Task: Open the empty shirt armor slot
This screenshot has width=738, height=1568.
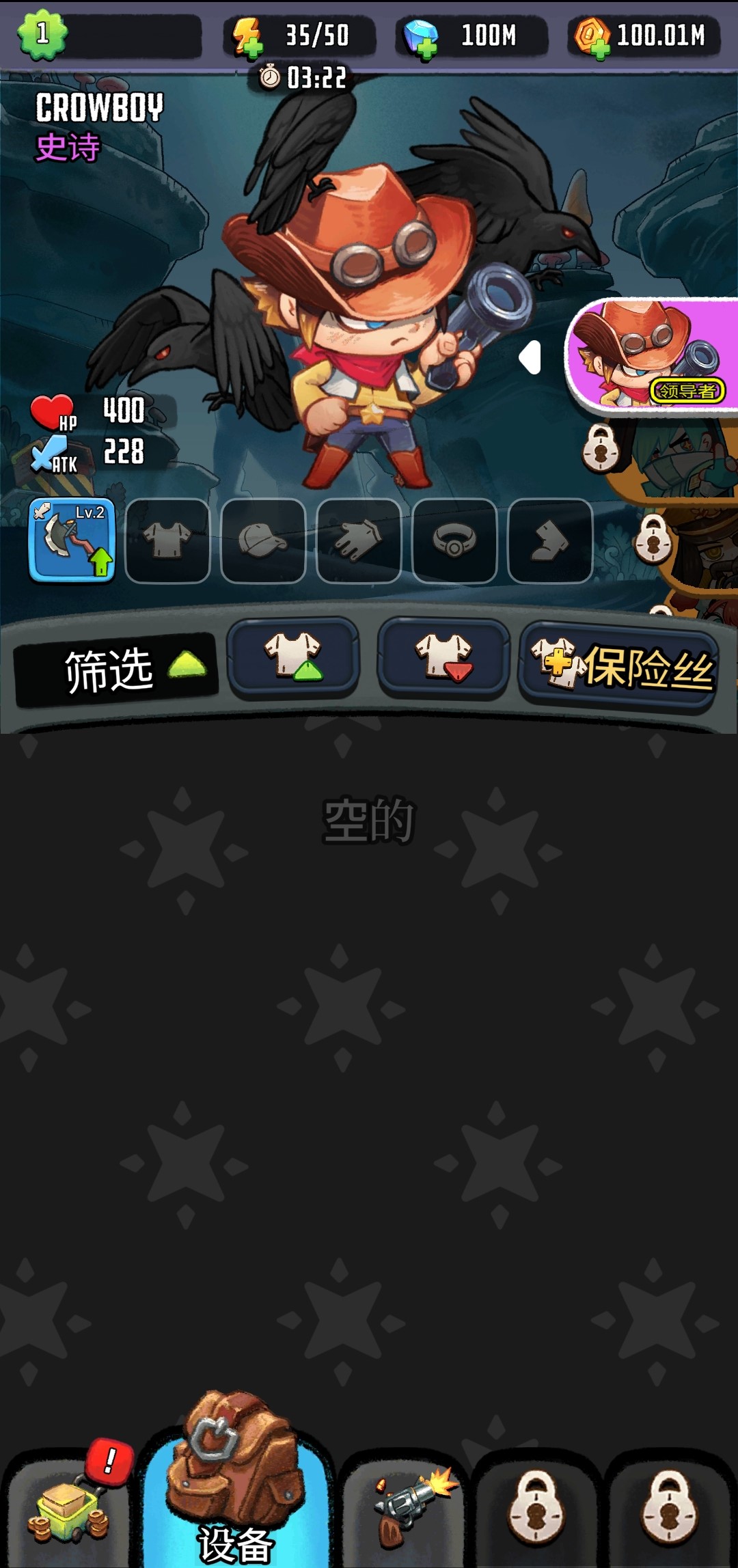Action: (x=167, y=540)
